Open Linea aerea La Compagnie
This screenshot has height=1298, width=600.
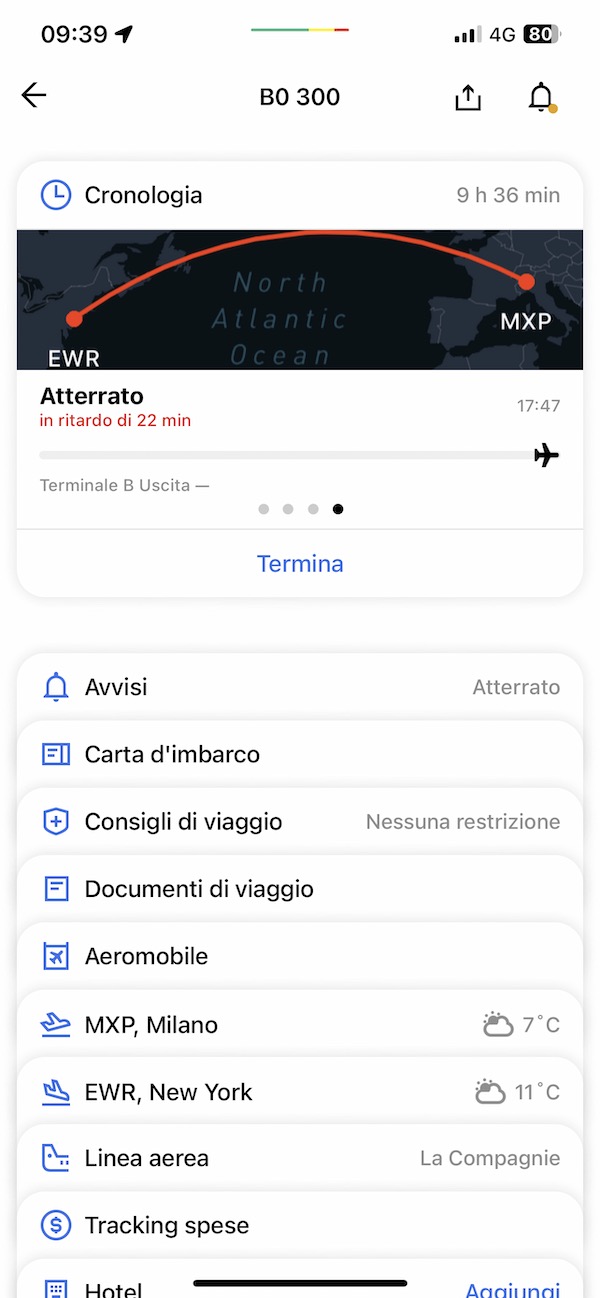click(x=300, y=1159)
